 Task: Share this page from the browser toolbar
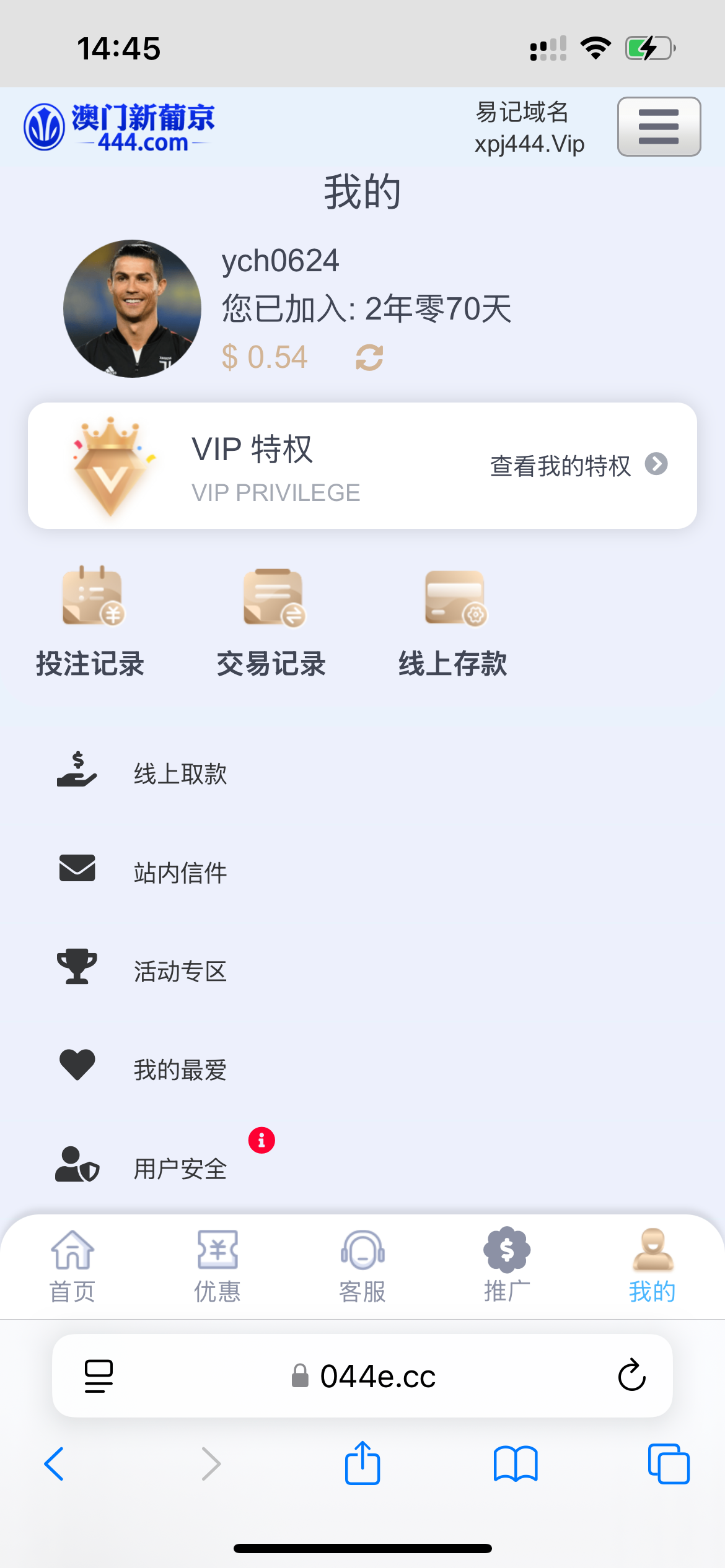362,1463
